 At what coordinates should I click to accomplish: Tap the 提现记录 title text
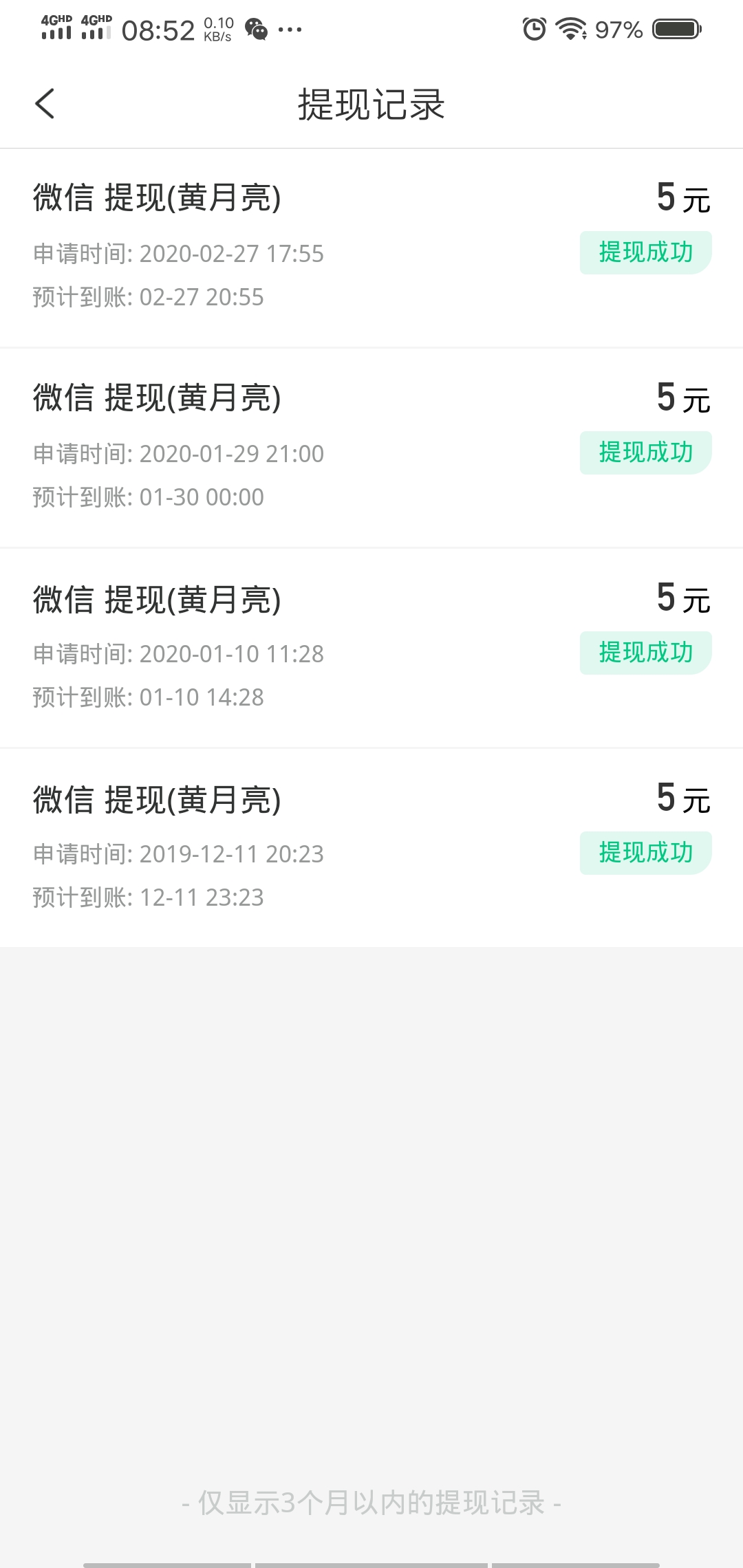tap(371, 105)
